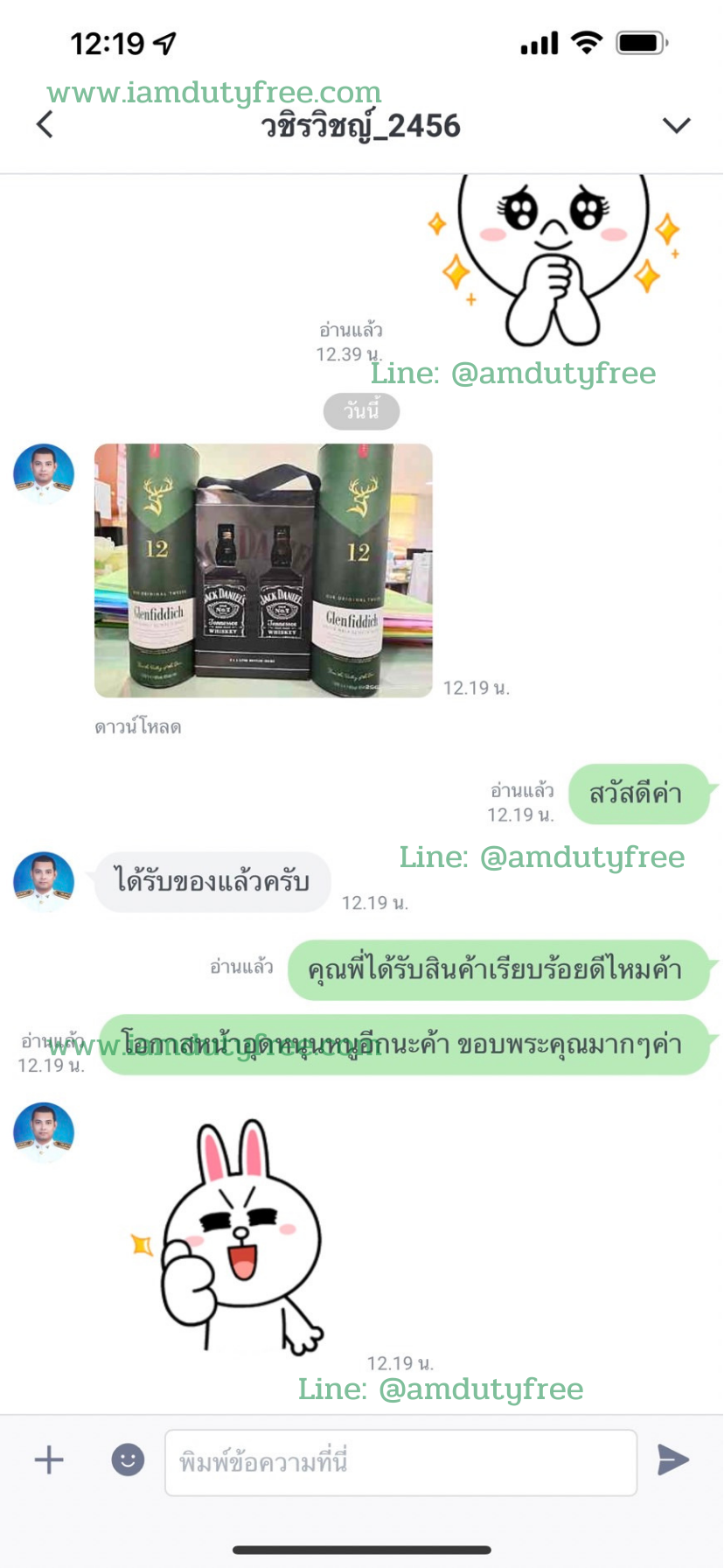This screenshot has height=1568, width=724.
Task: Send the message
Action: tap(673, 1459)
